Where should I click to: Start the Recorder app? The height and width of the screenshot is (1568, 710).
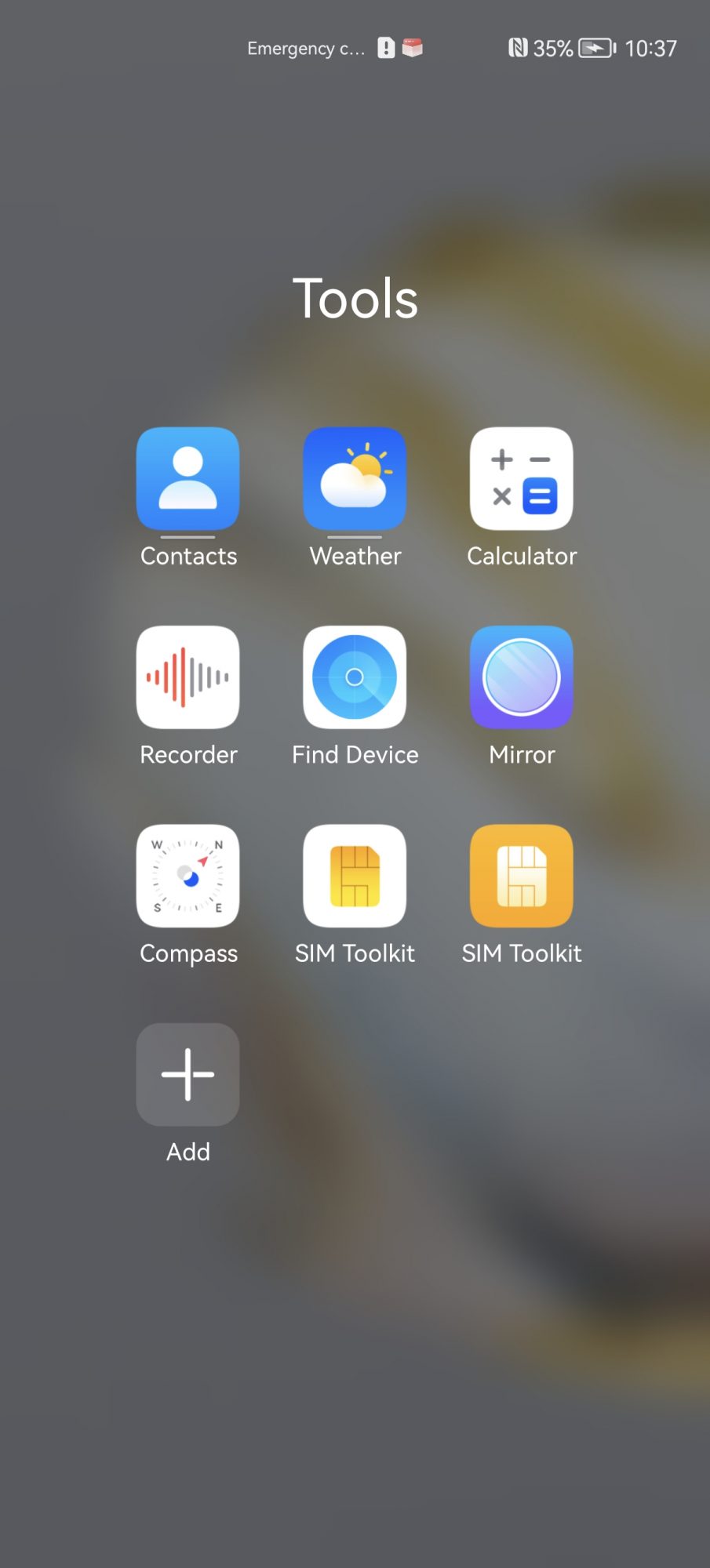(x=188, y=677)
